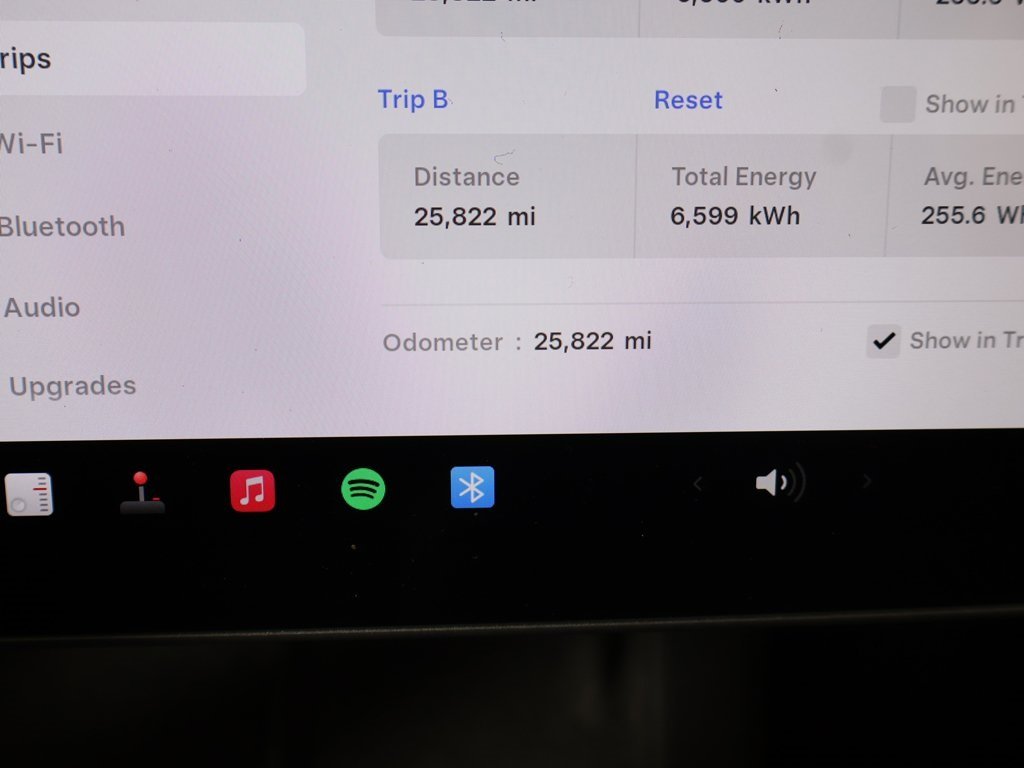Open Spotify app
Viewport: 1024px width, 768px height.
pyautogui.click(x=363, y=489)
